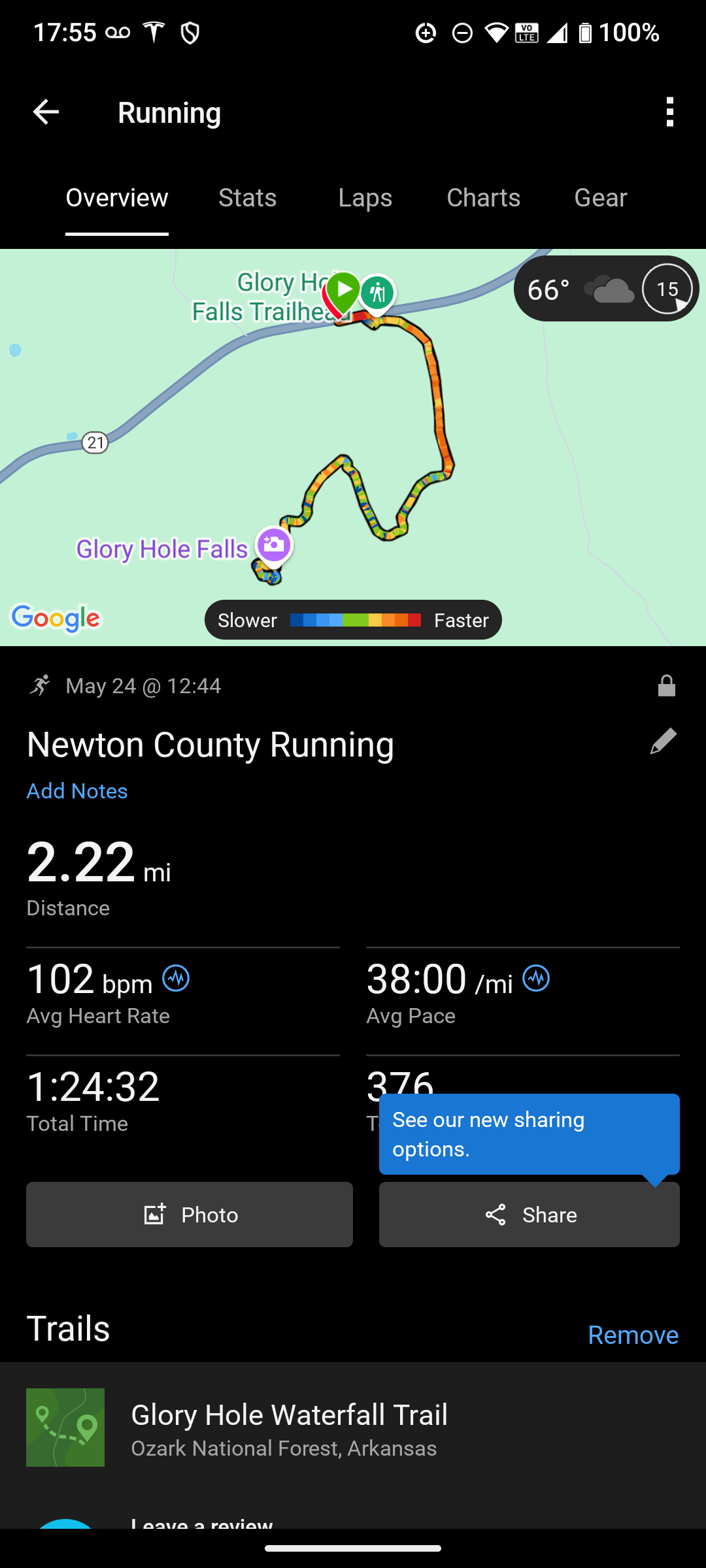Show Avg Heart Rate insight icon
This screenshot has width=706, height=1568.
pos(176,979)
